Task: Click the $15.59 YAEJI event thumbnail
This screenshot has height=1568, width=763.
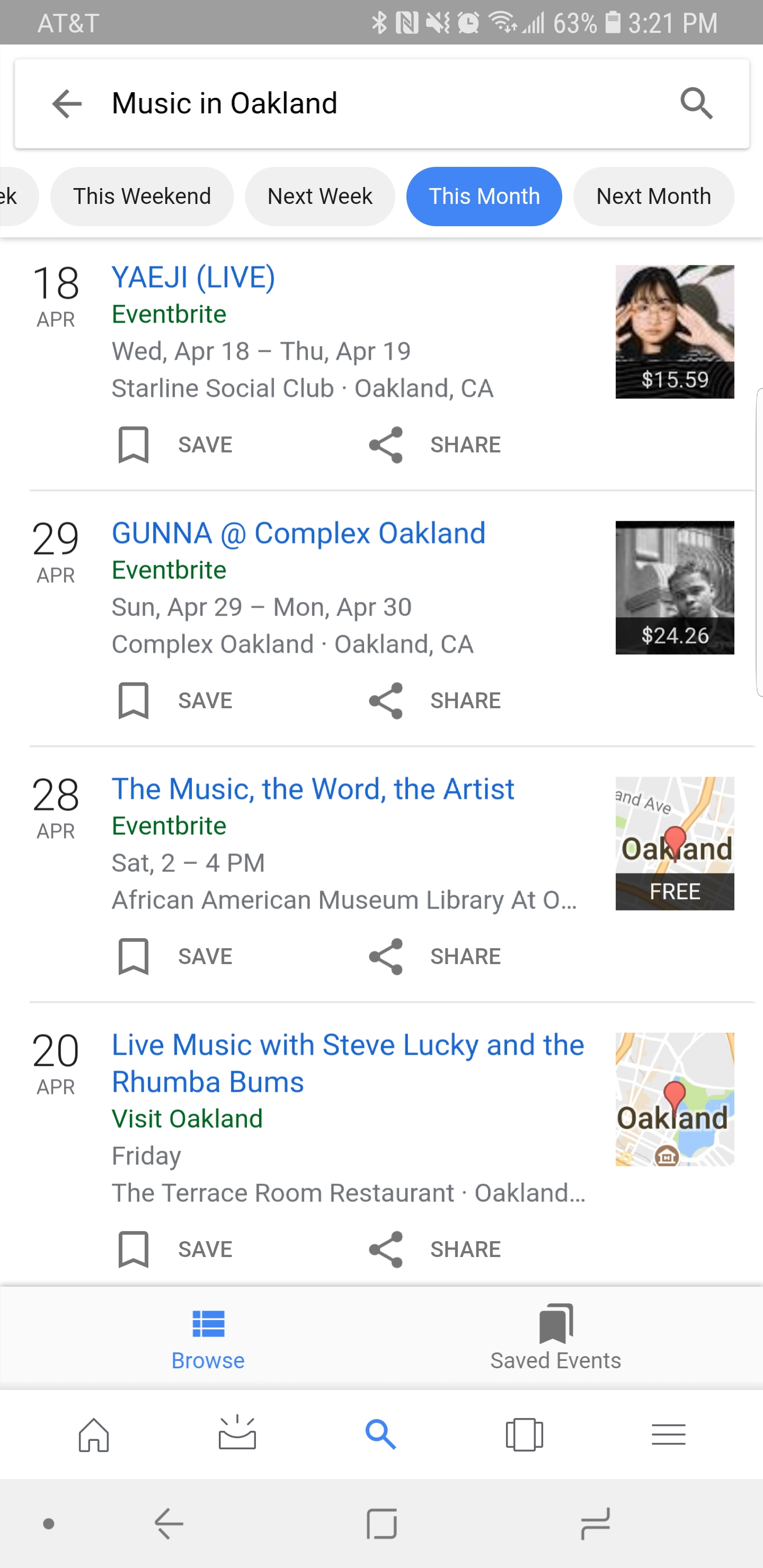Action: click(x=675, y=332)
